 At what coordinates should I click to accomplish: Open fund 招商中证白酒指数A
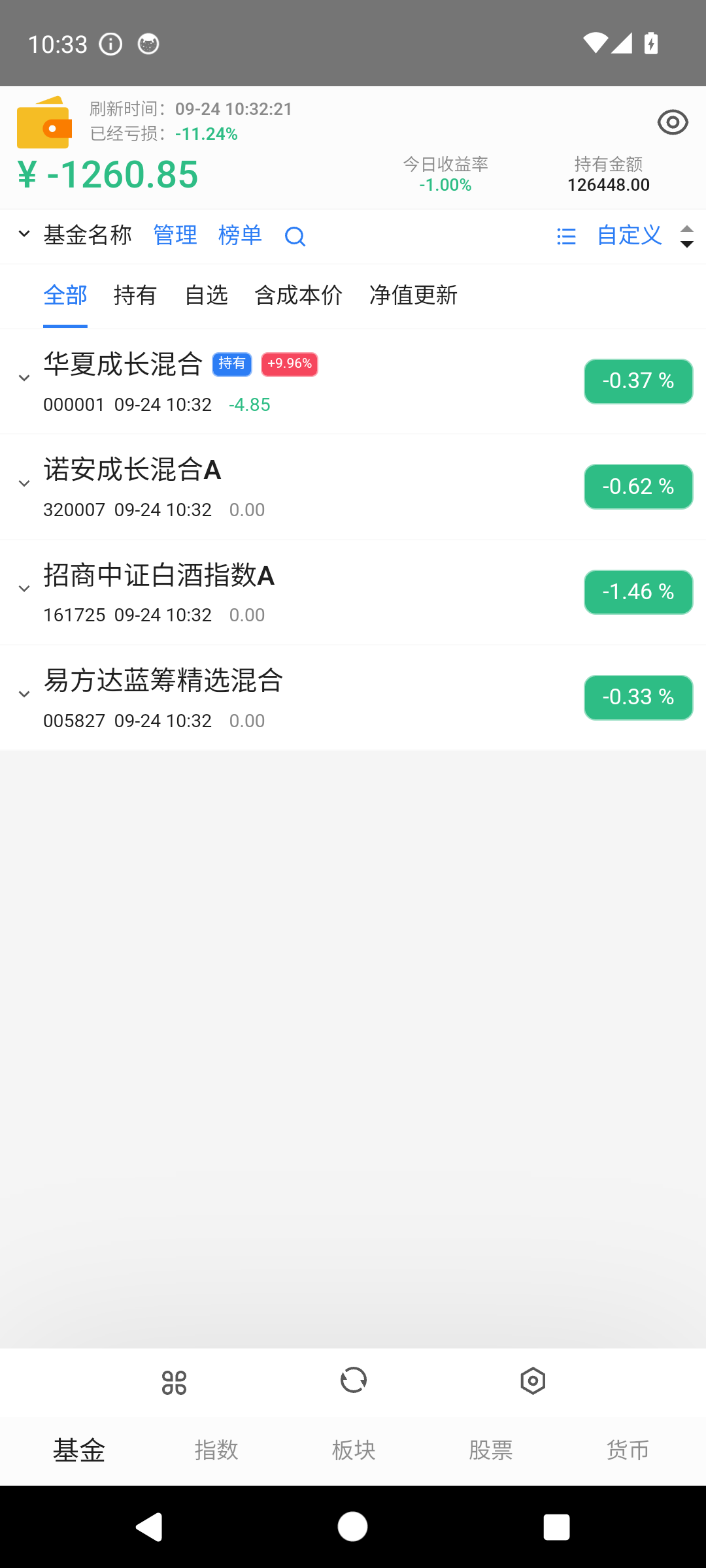pos(159,576)
